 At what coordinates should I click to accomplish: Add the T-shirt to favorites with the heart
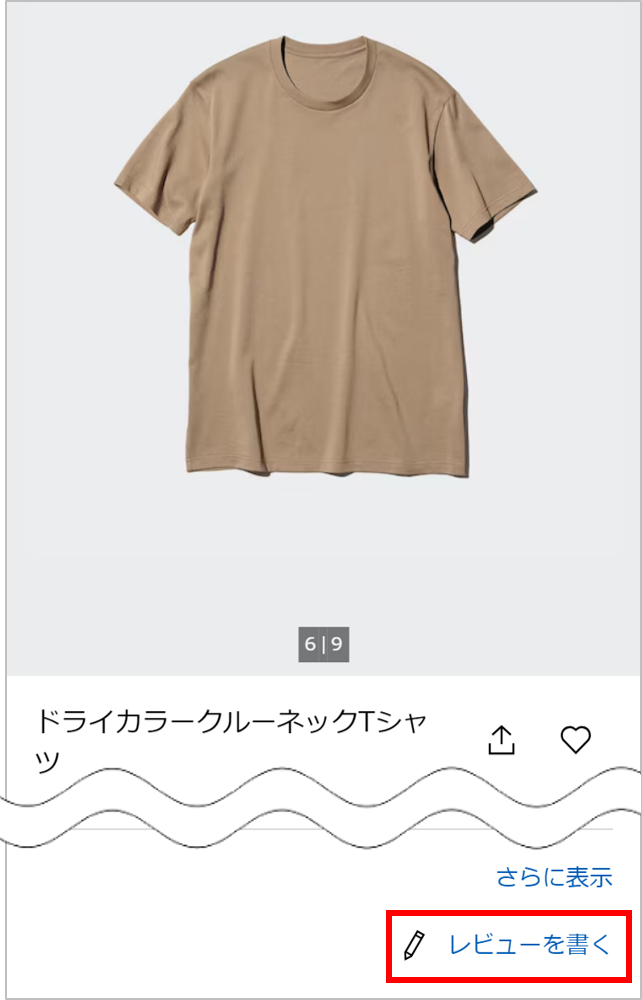[575, 739]
